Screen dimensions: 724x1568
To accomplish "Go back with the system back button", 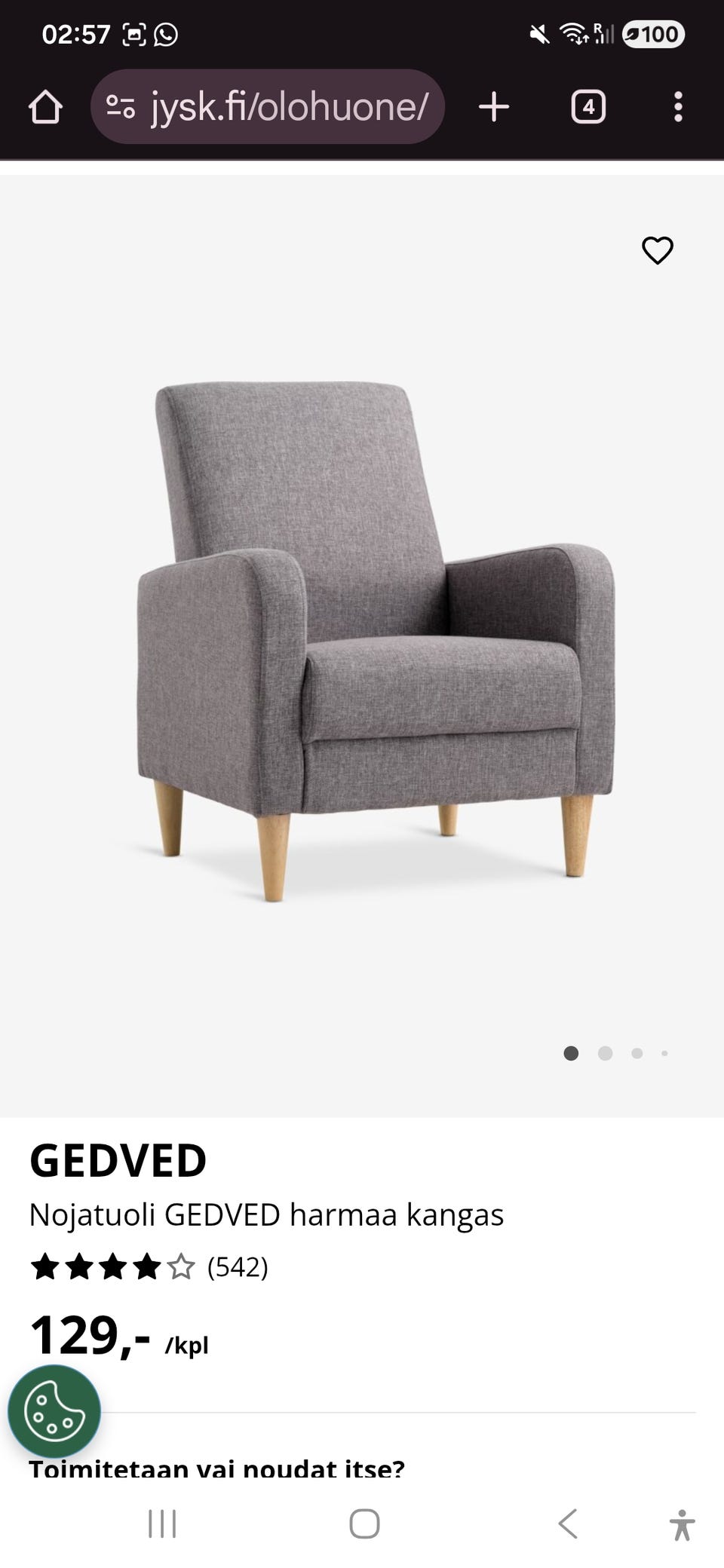I will (568, 1523).
